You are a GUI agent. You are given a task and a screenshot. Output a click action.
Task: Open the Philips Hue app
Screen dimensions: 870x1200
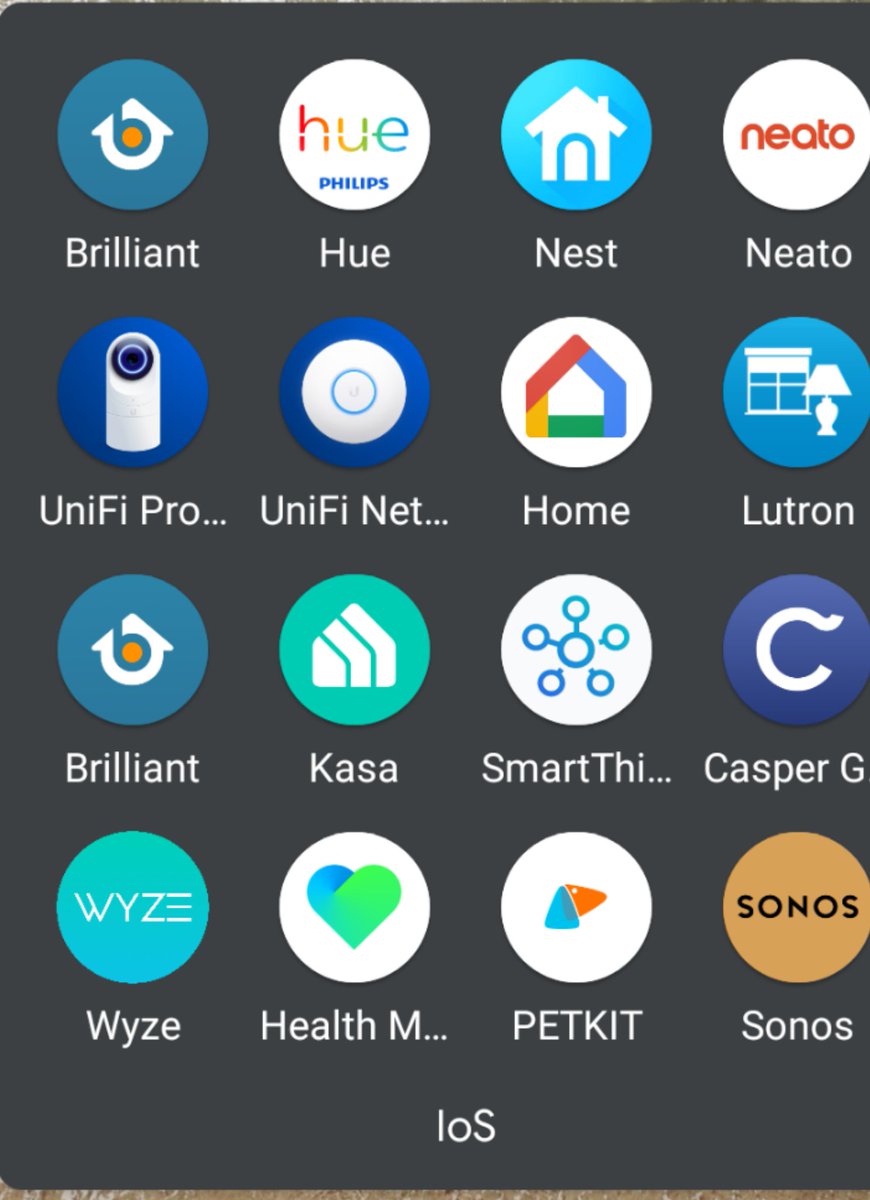pyautogui.click(x=354, y=135)
